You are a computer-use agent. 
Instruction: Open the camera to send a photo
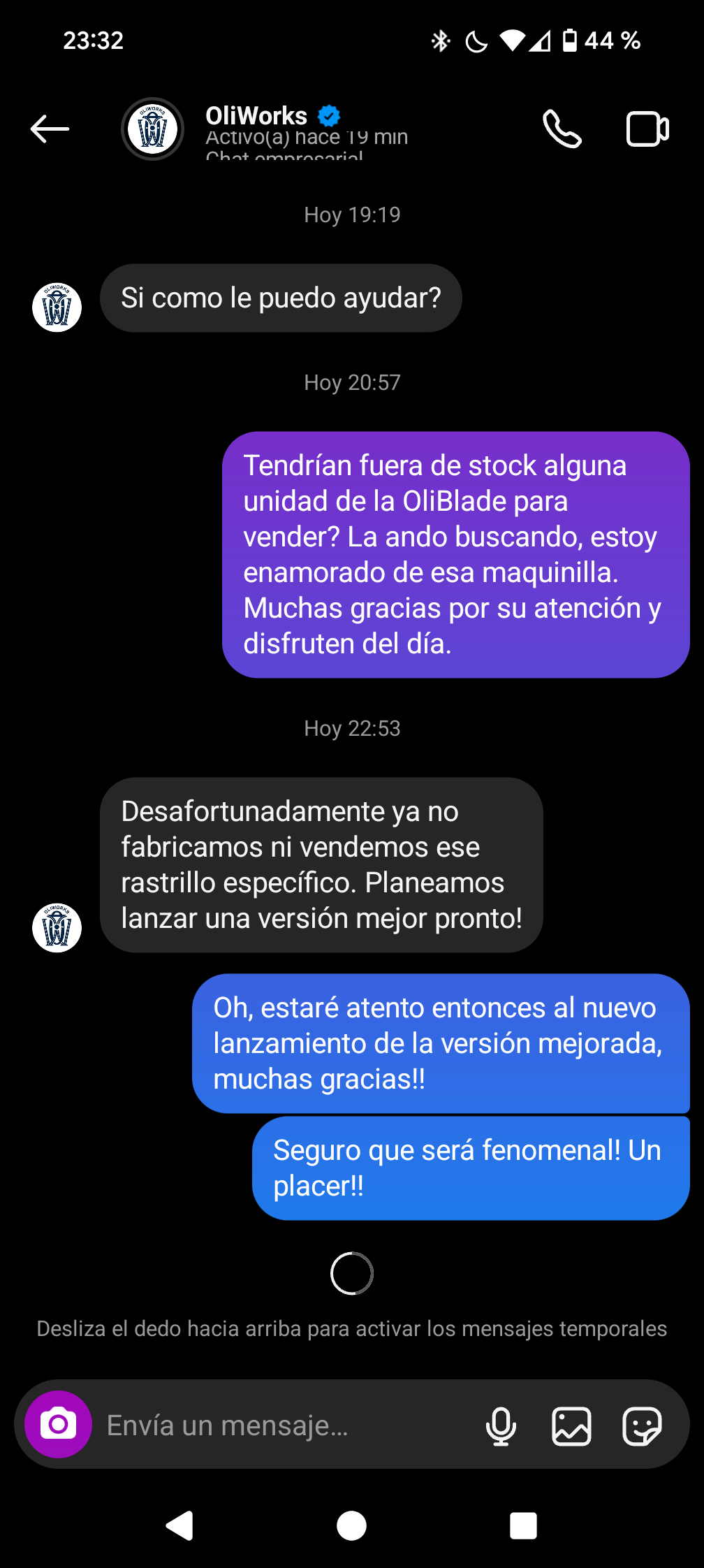coord(58,1424)
